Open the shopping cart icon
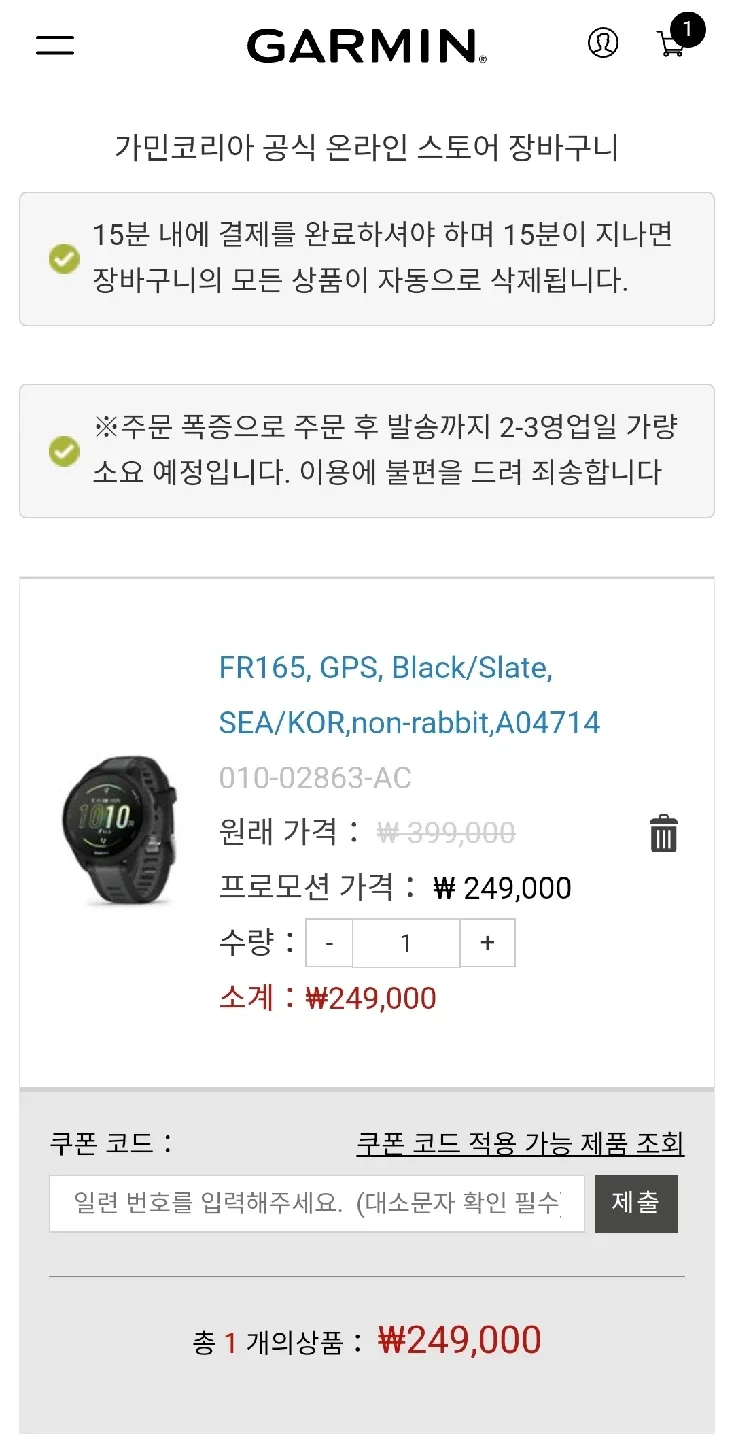The height and width of the screenshot is (1440, 734). point(672,43)
